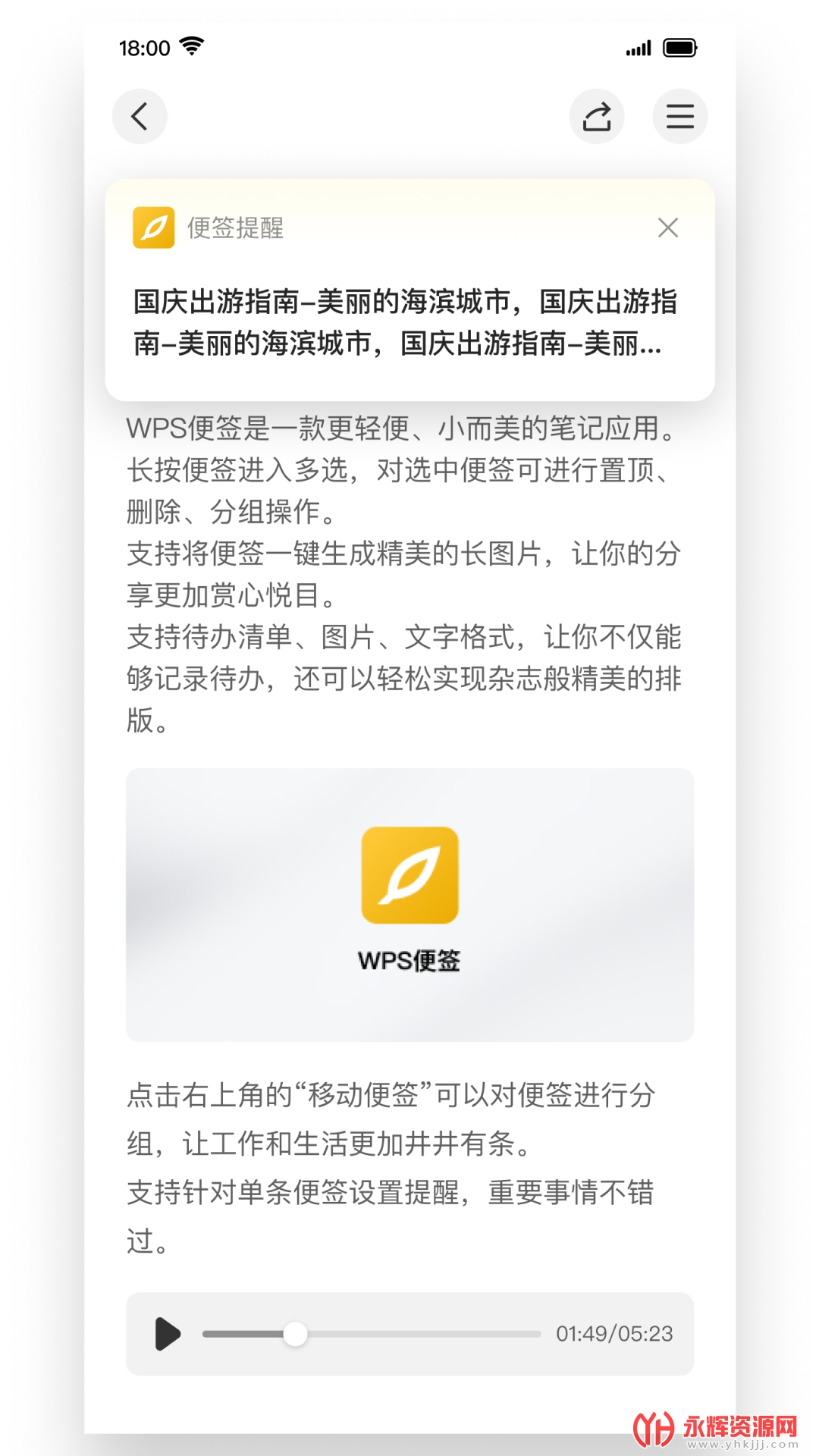Tap the audio progress slider handle
Image resolution: width=819 pixels, height=1456 pixels.
(x=295, y=1334)
